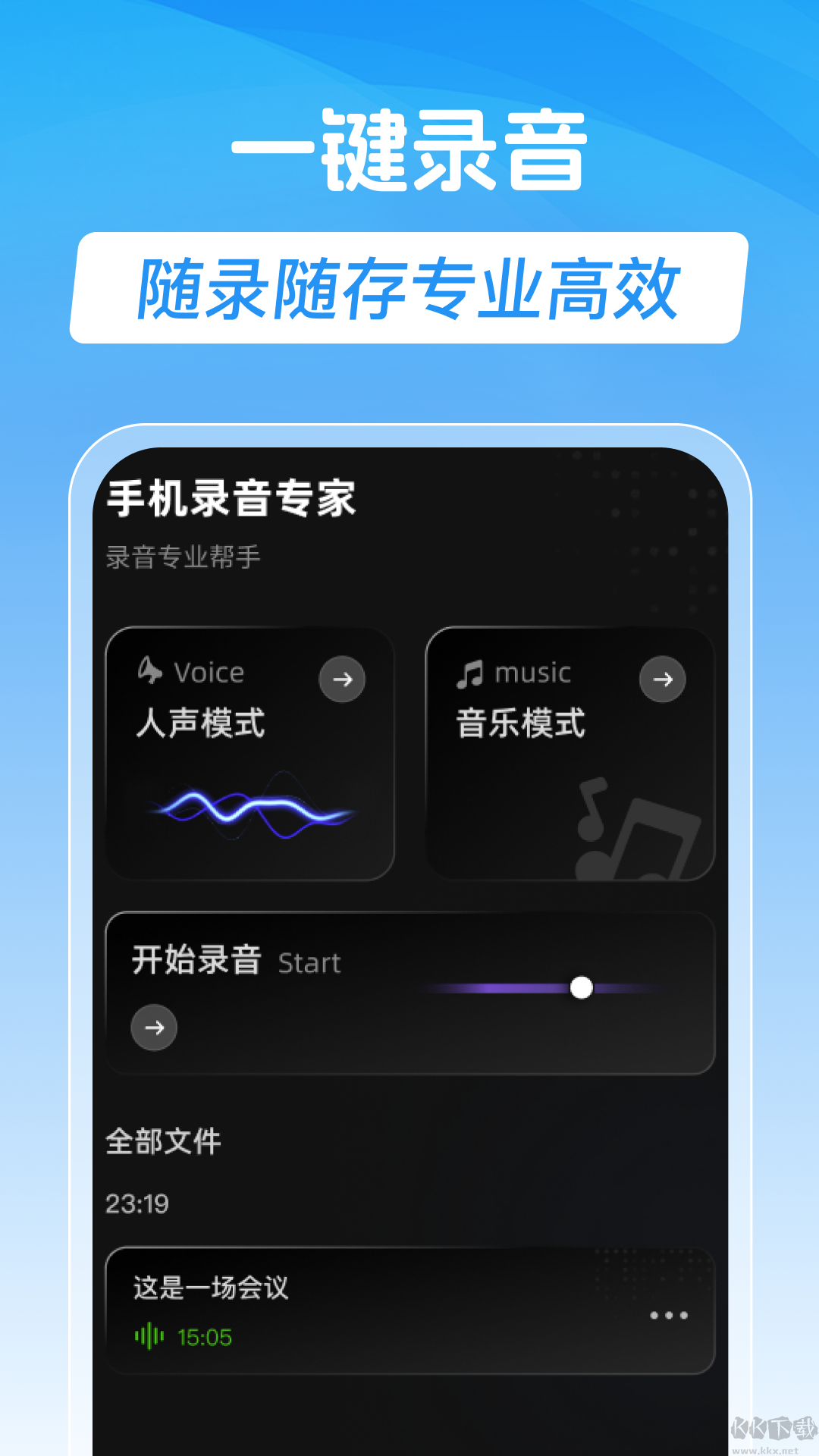
Task: Click the circular arrow icon under 开始录音
Action: click(x=153, y=1028)
